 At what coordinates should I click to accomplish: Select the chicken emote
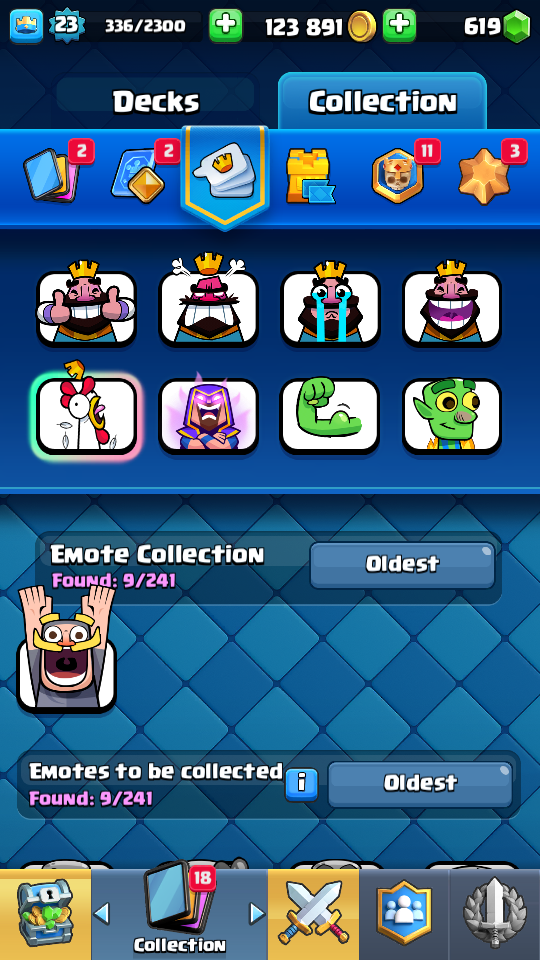pos(86,411)
